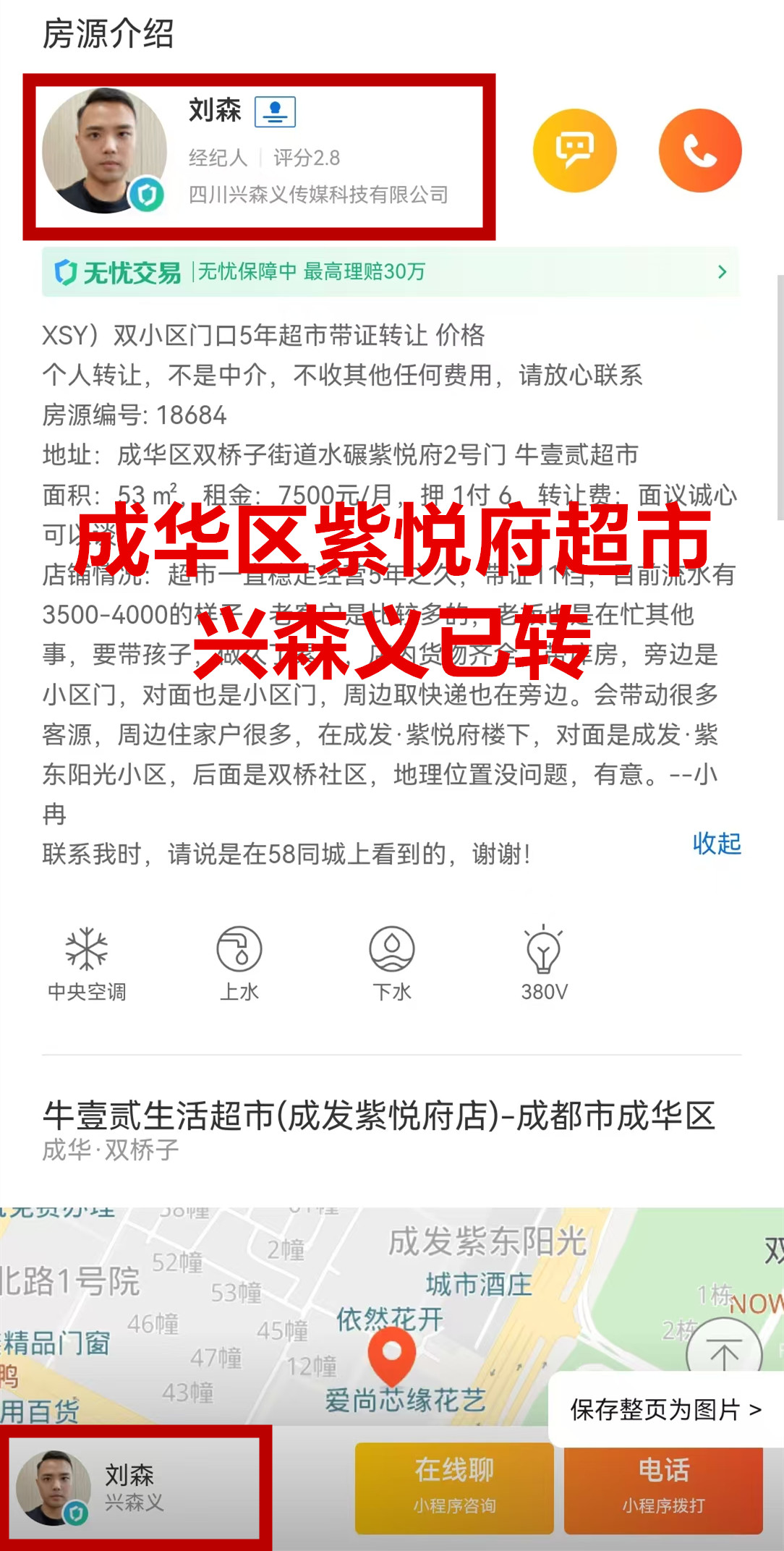
Task: Call the agent via orange phone icon
Action: pyautogui.click(x=699, y=150)
